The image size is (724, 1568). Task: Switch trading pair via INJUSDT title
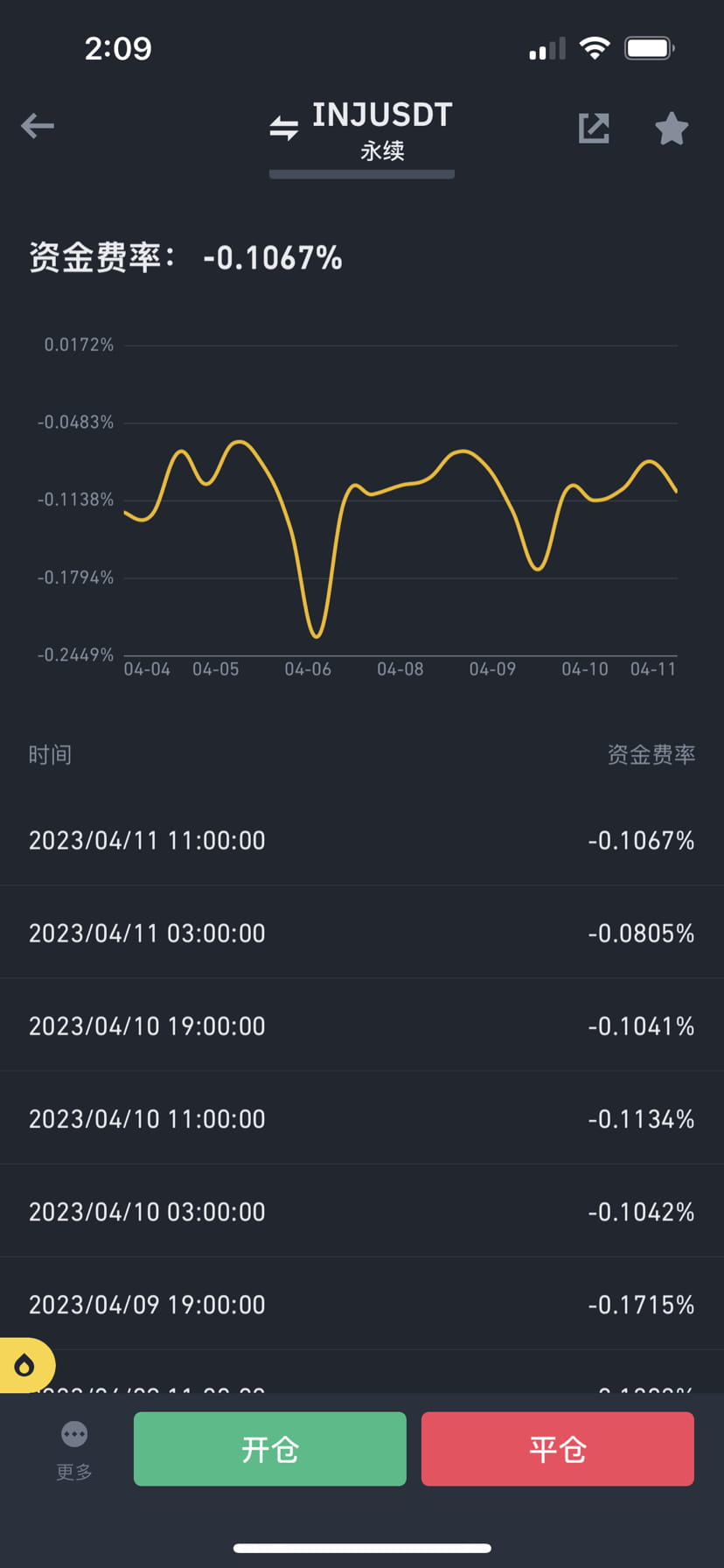[362, 129]
